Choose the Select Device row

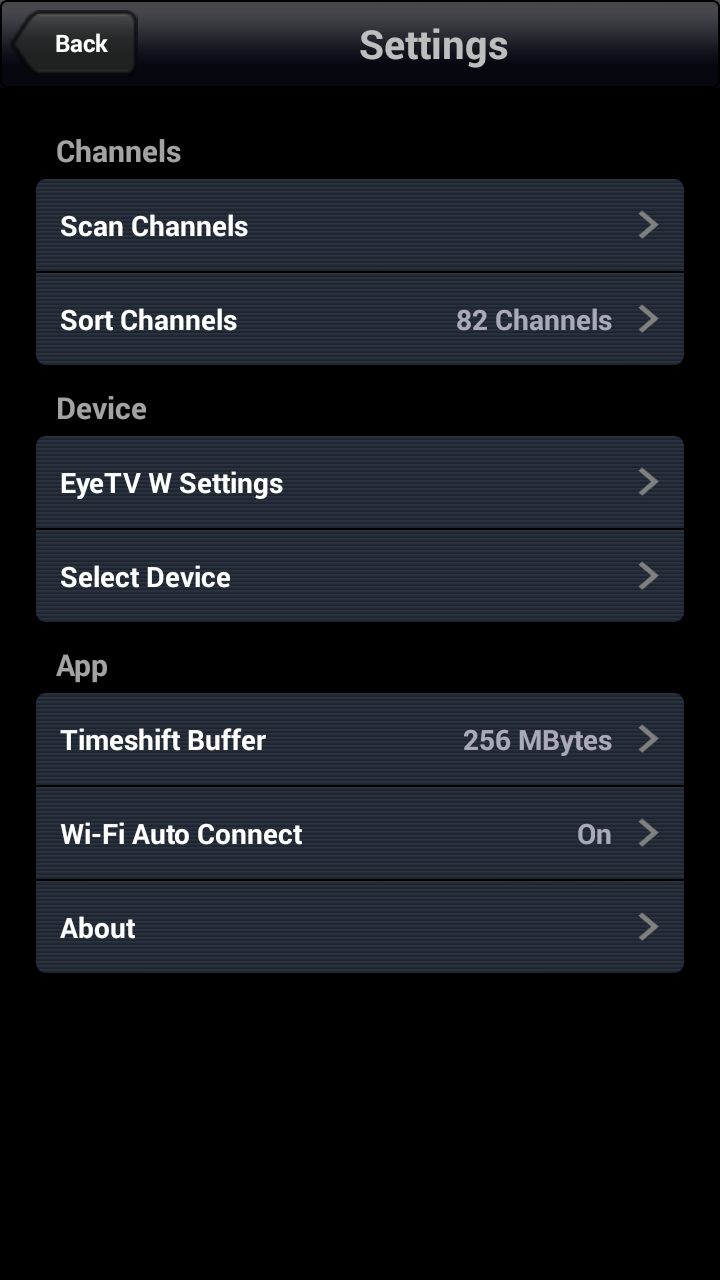click(x=360, y=577)
